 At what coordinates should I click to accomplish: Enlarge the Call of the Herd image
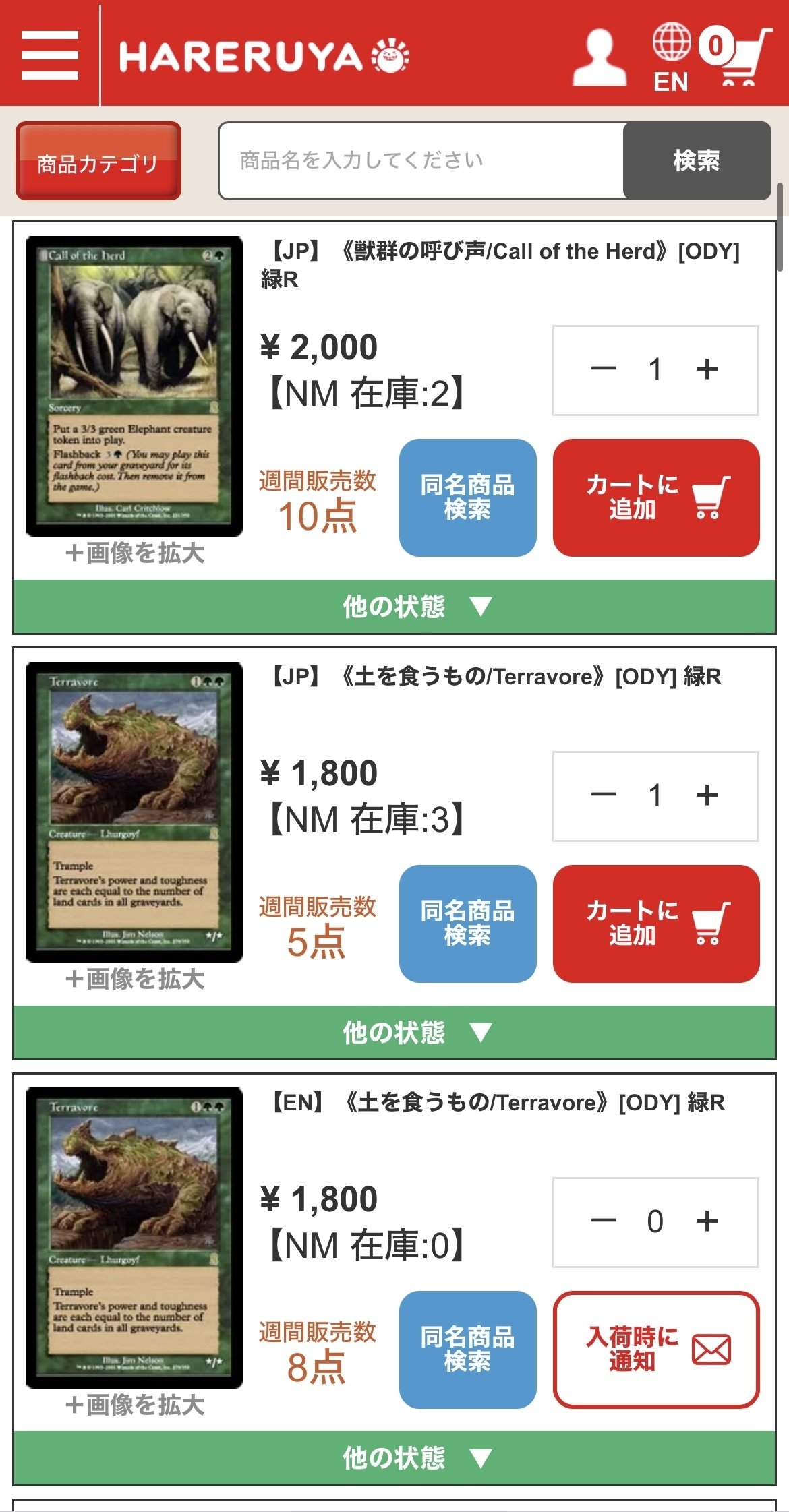tap(135, 553)
